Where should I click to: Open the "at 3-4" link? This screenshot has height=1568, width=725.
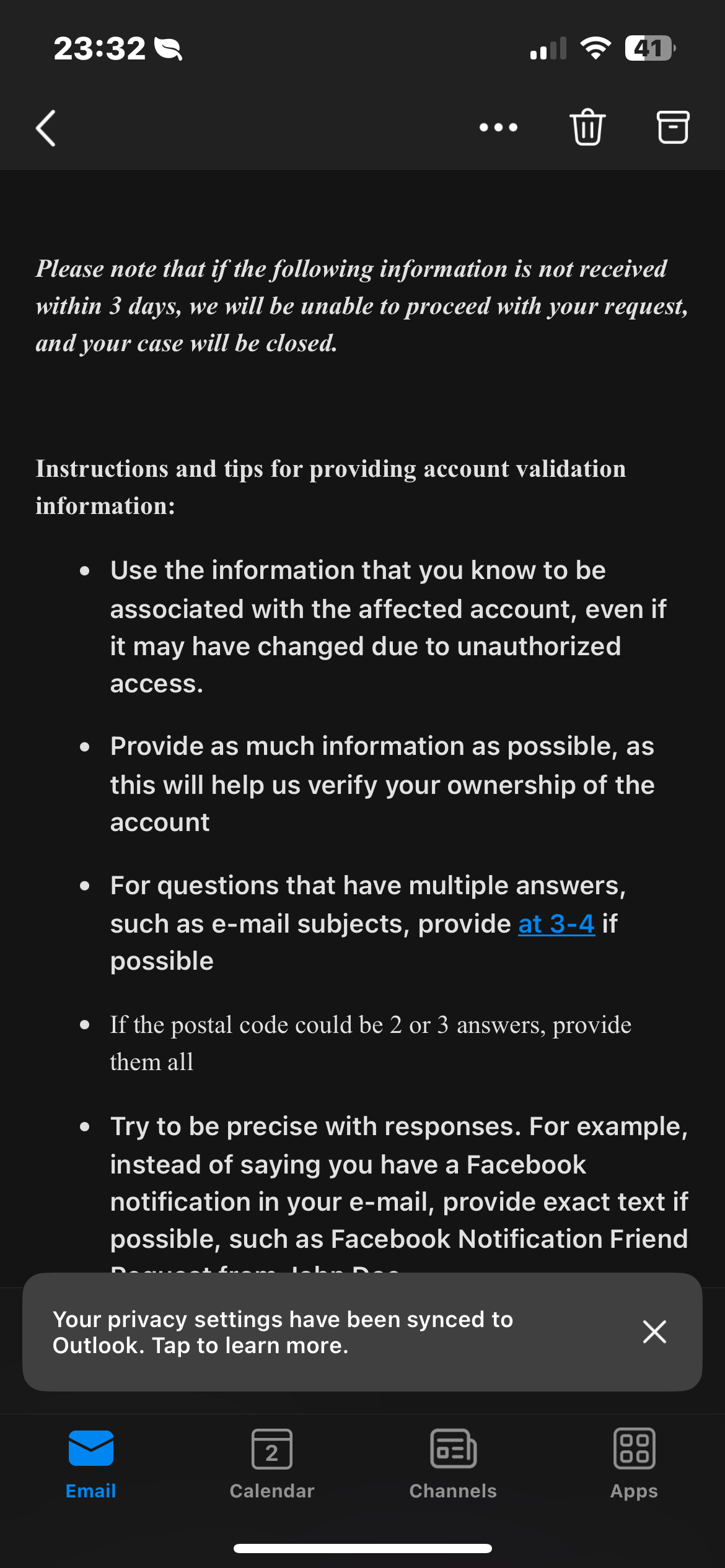click(556, 924)
